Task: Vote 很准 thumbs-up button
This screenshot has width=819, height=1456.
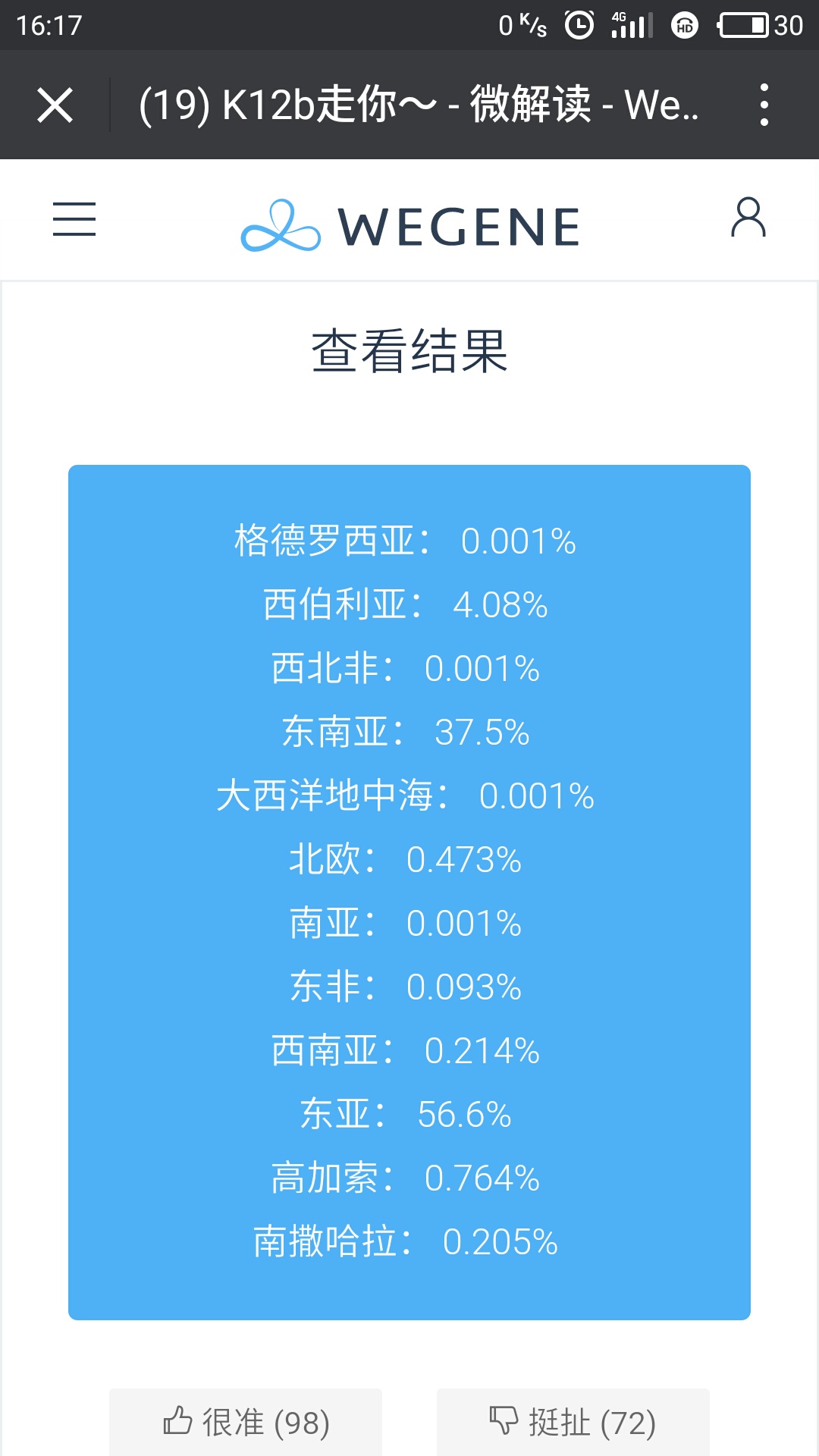Action: point(246,1422)
